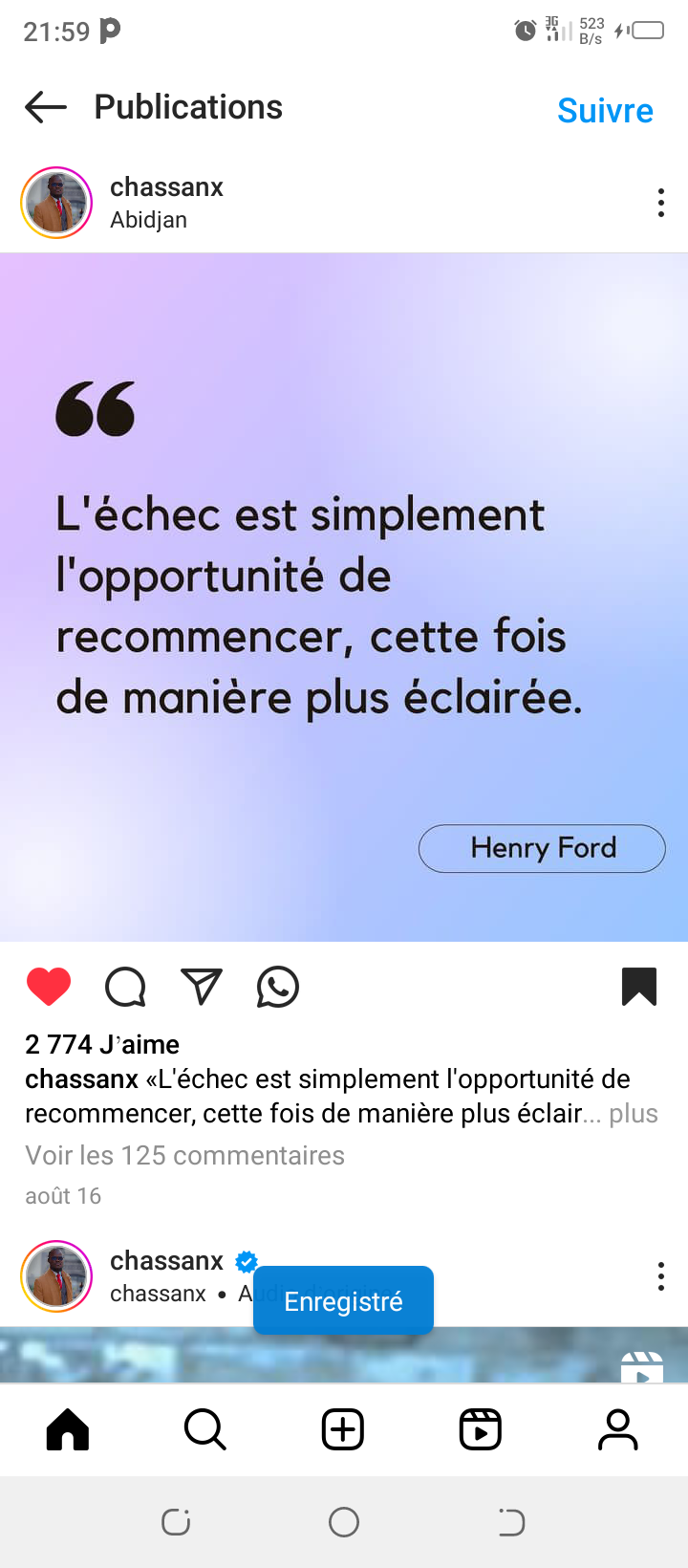Open overflow menu for the Abidjan post
The image size is (688, 1568).
[x=660, y=203]
